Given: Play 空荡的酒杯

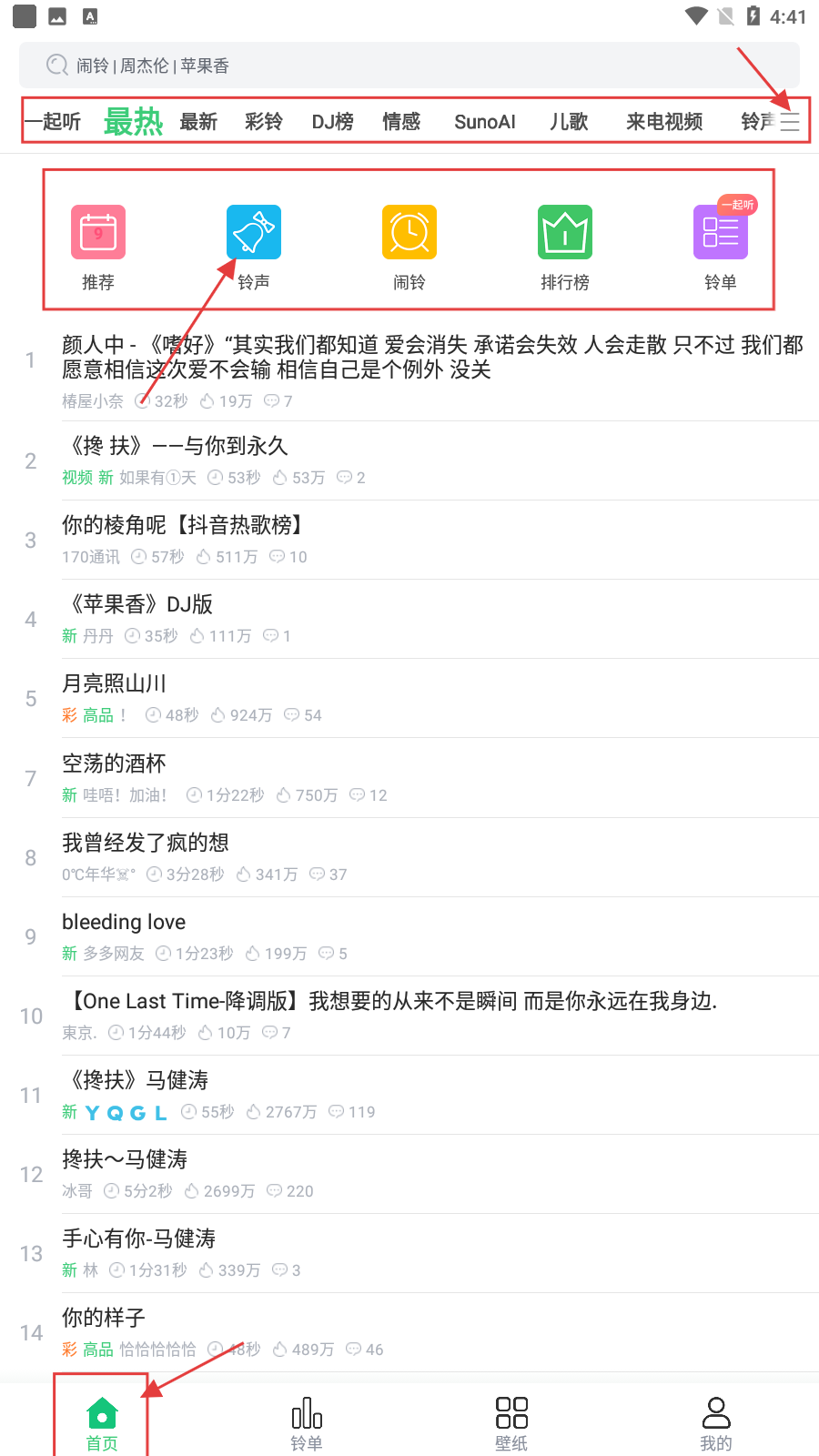Looking at the screenshot, I should pos(115,763).
